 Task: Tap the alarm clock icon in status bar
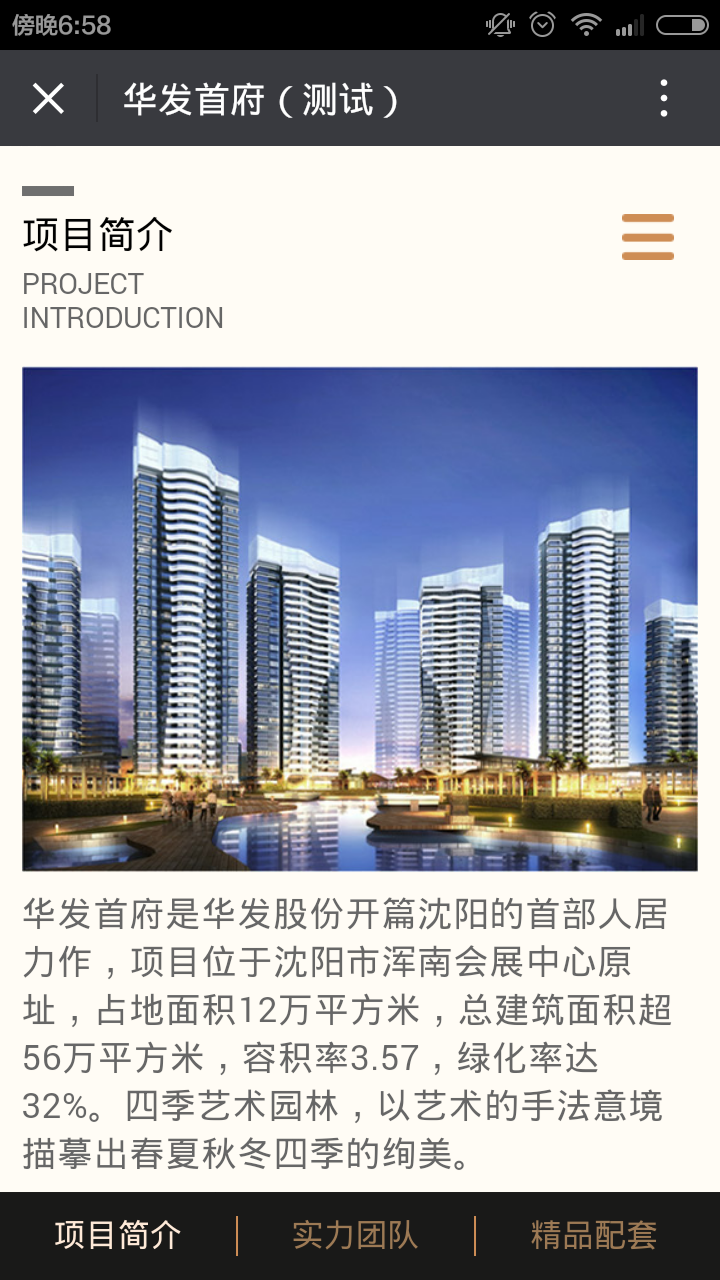point(541,27)
